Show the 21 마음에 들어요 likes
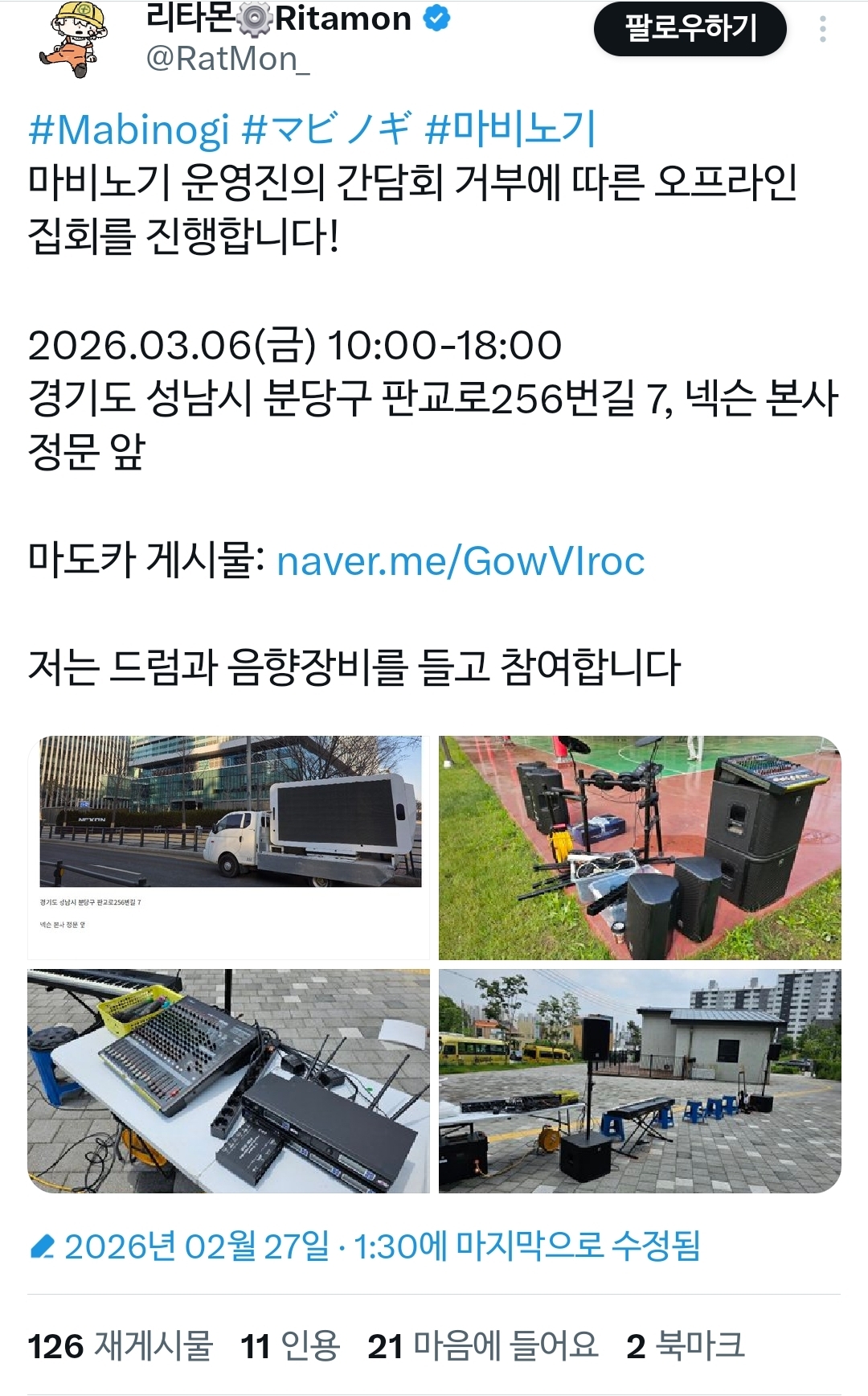The image size is (868, 1396). [x=482, y=1346]
